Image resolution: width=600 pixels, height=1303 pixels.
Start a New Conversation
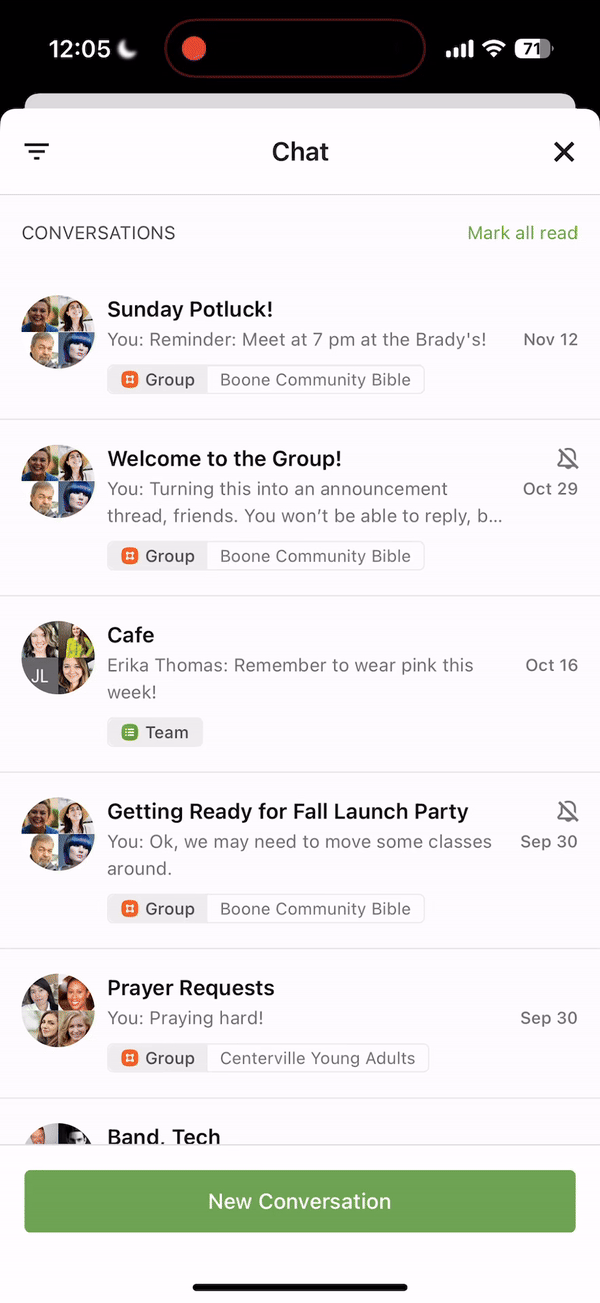click(300, 1201)
